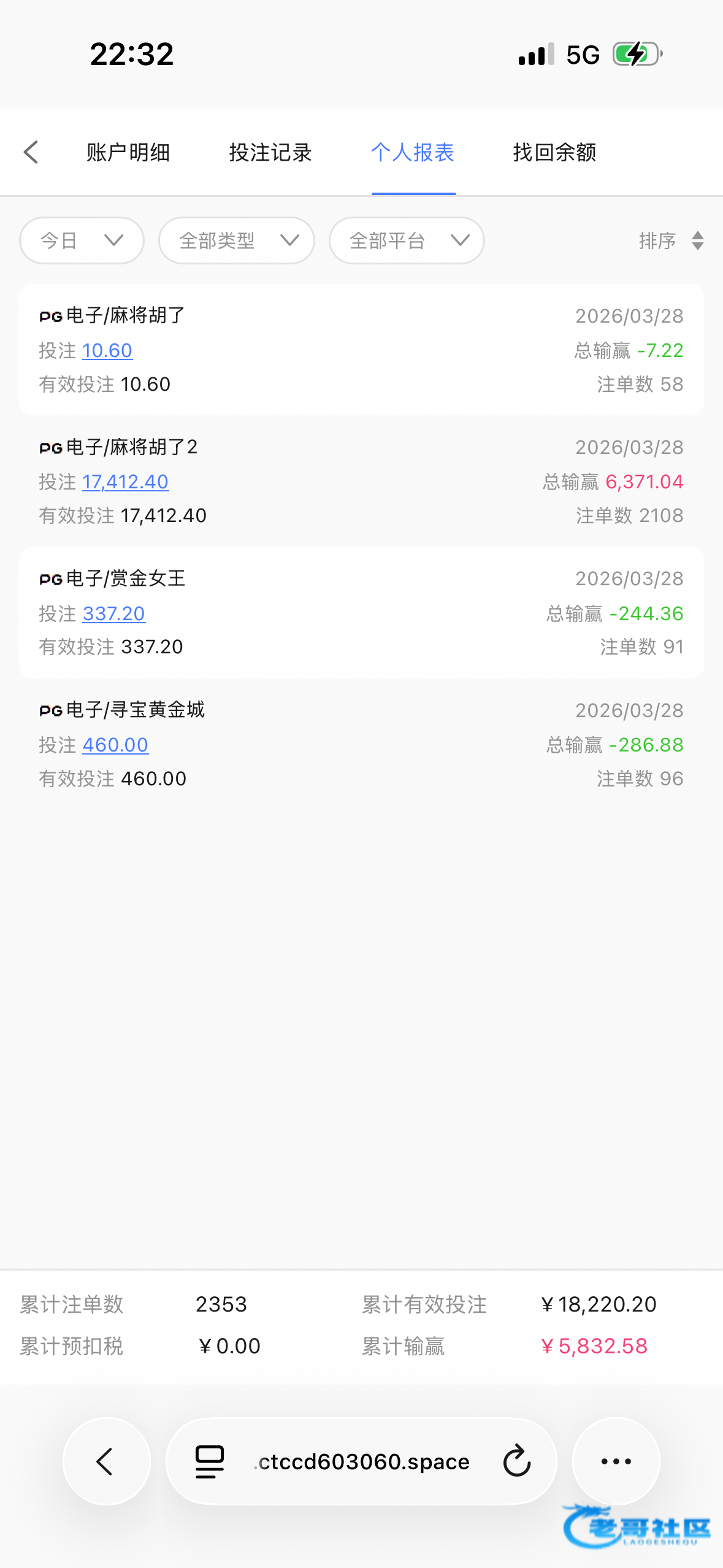Tap the browser back button
The width and height of the screenshot is (723, 1568).
(106, 1461)
